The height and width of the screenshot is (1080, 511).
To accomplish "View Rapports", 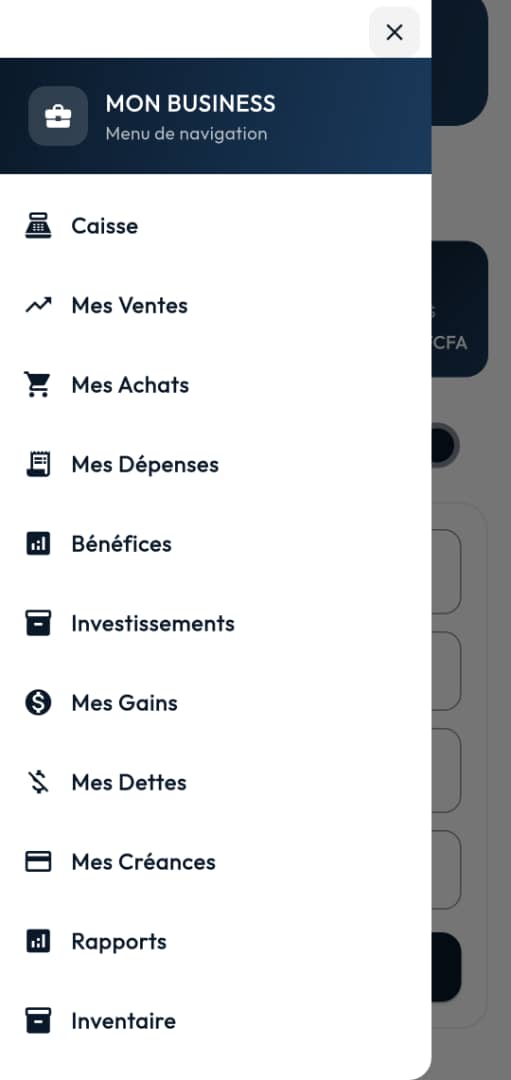I will 216,942.
